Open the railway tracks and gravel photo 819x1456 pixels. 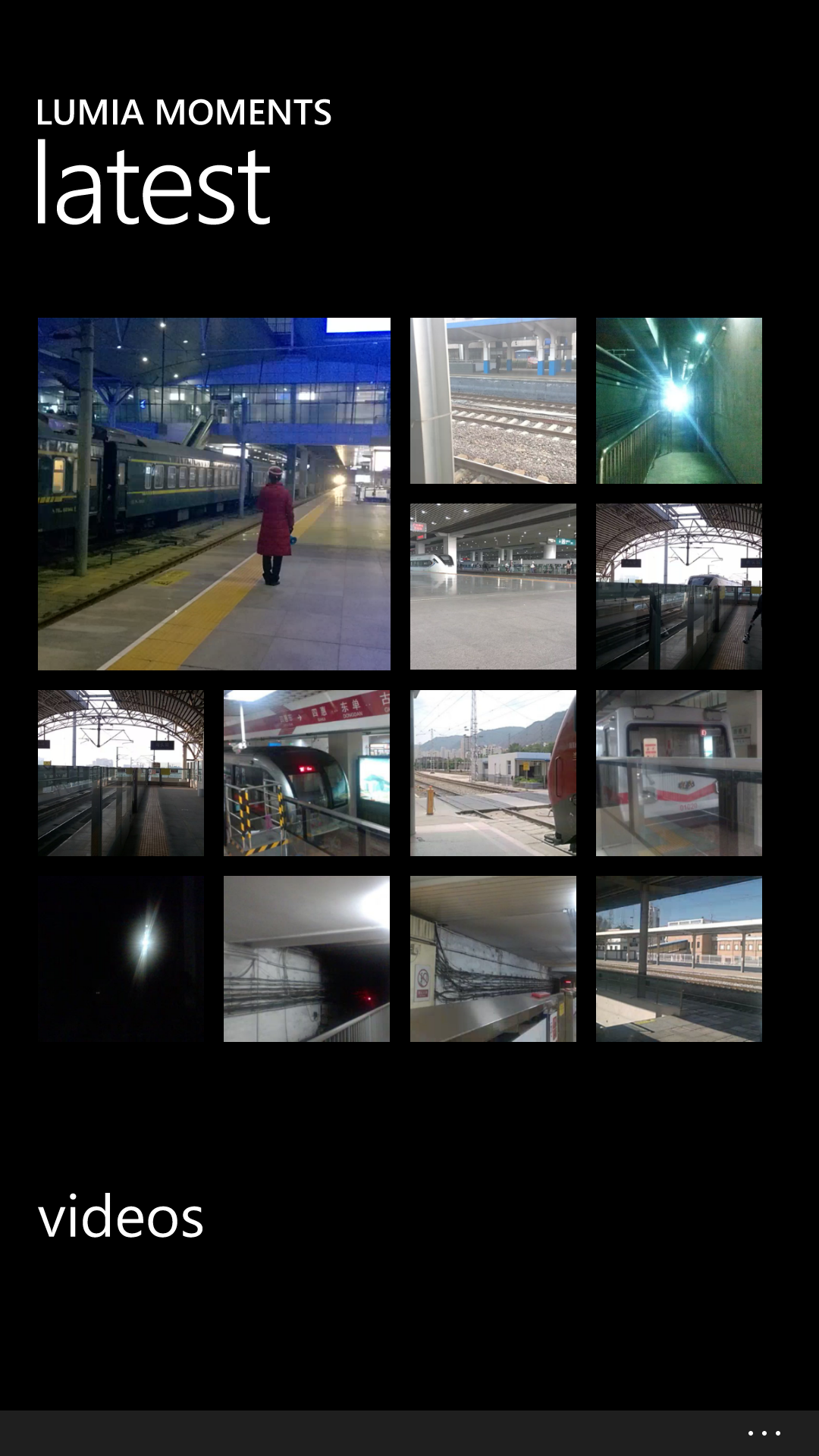(493, 400)
